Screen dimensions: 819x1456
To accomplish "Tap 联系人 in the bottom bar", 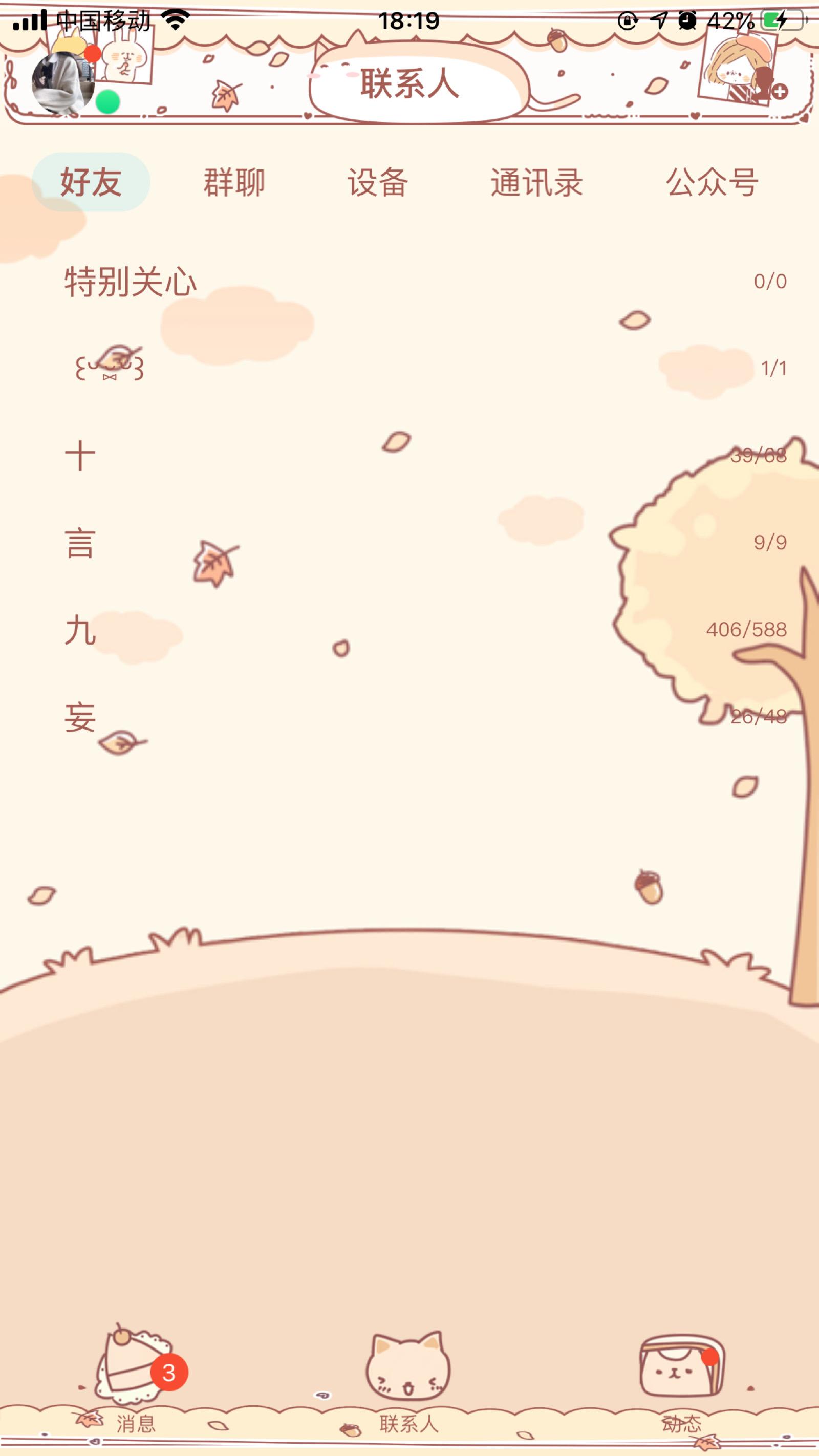I will pos(408,1379).
